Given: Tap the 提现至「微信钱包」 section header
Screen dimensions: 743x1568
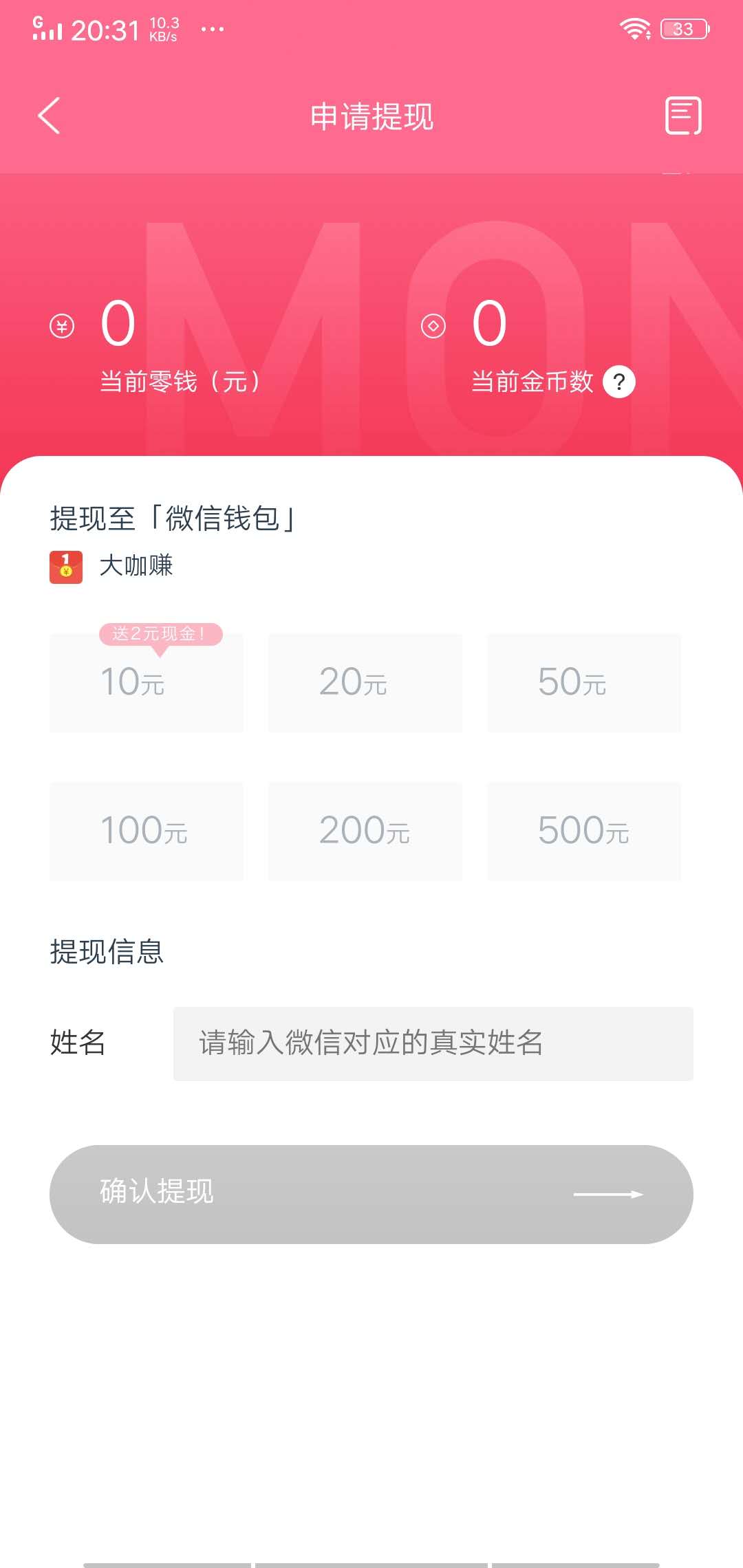Looking at the screenshot, I should [x=172, y=518].
